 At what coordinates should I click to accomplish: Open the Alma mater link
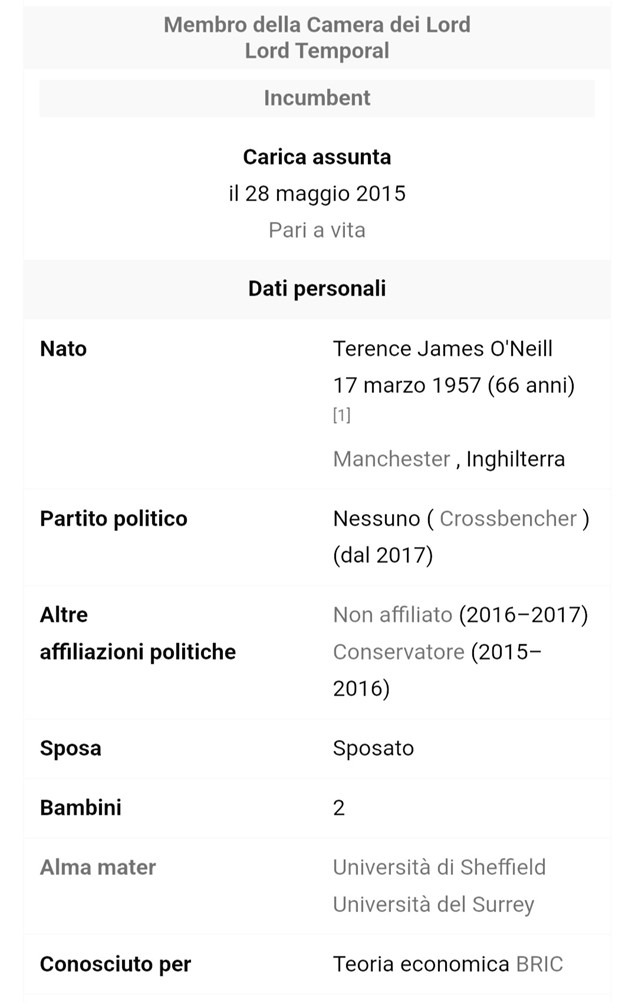pos(98,867)
